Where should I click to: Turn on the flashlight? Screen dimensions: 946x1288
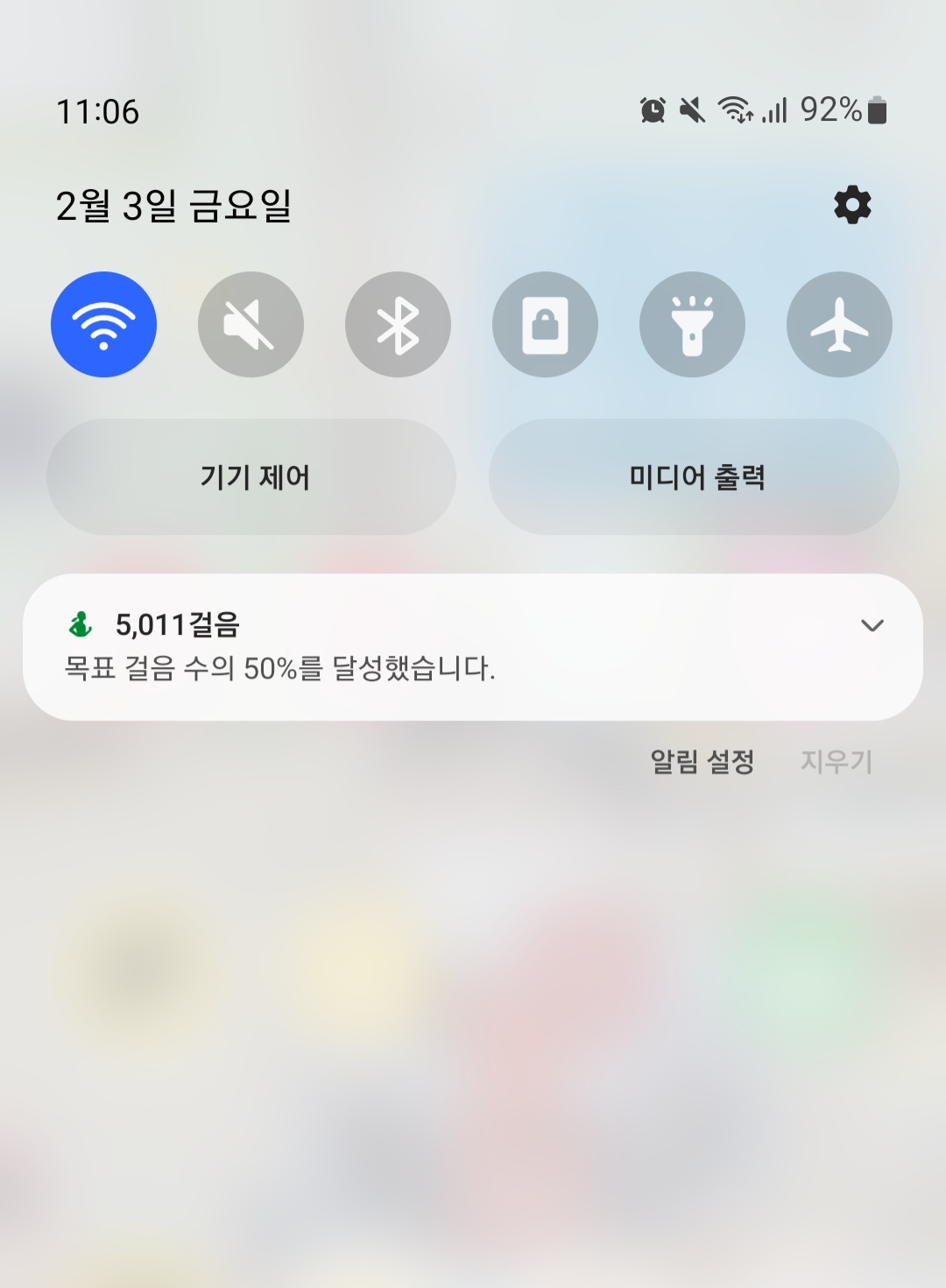pos(692,325)
